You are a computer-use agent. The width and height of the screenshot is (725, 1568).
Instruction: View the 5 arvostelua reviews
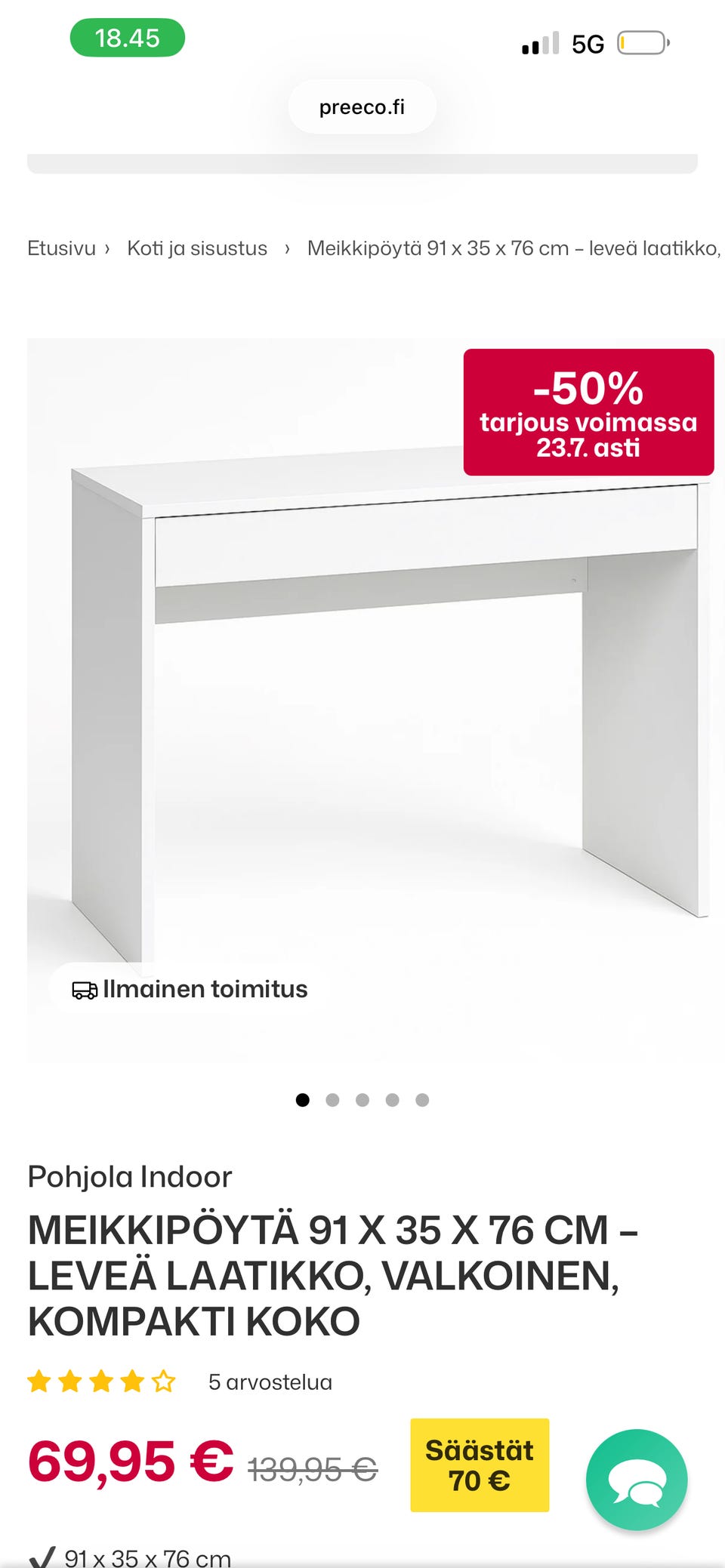(x=270, y=1382)
